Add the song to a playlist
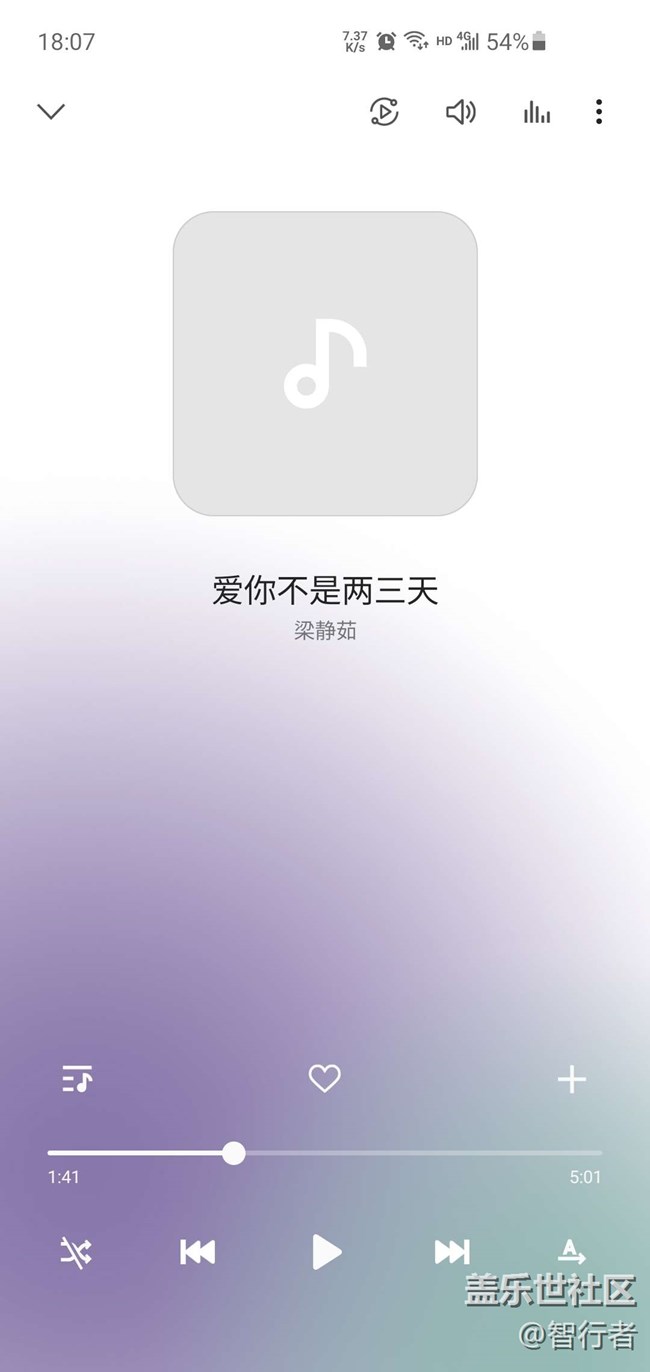 click(571, 1079)
